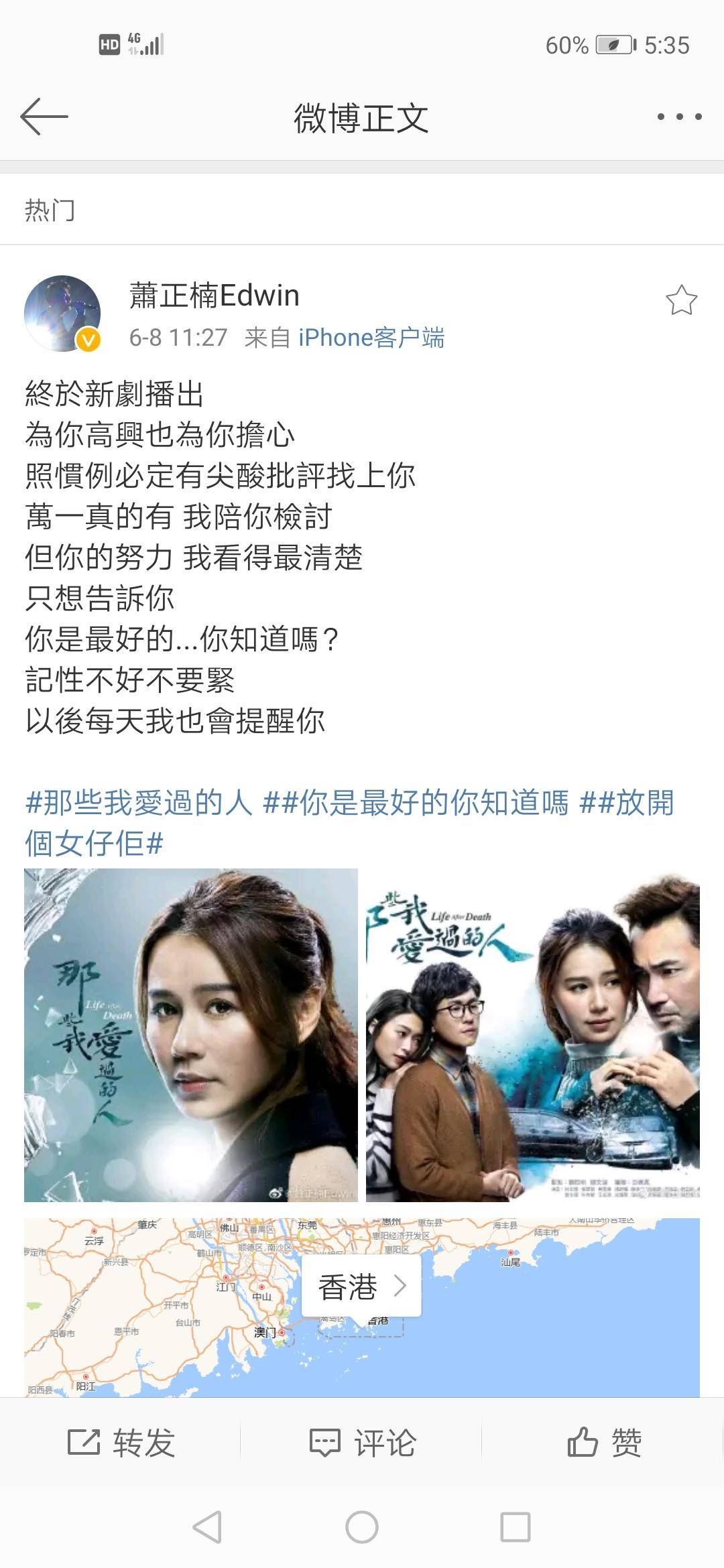Repost via the 转发 button
The height and width of the screenshot is (1568, 724).
tap(121, 1442)
